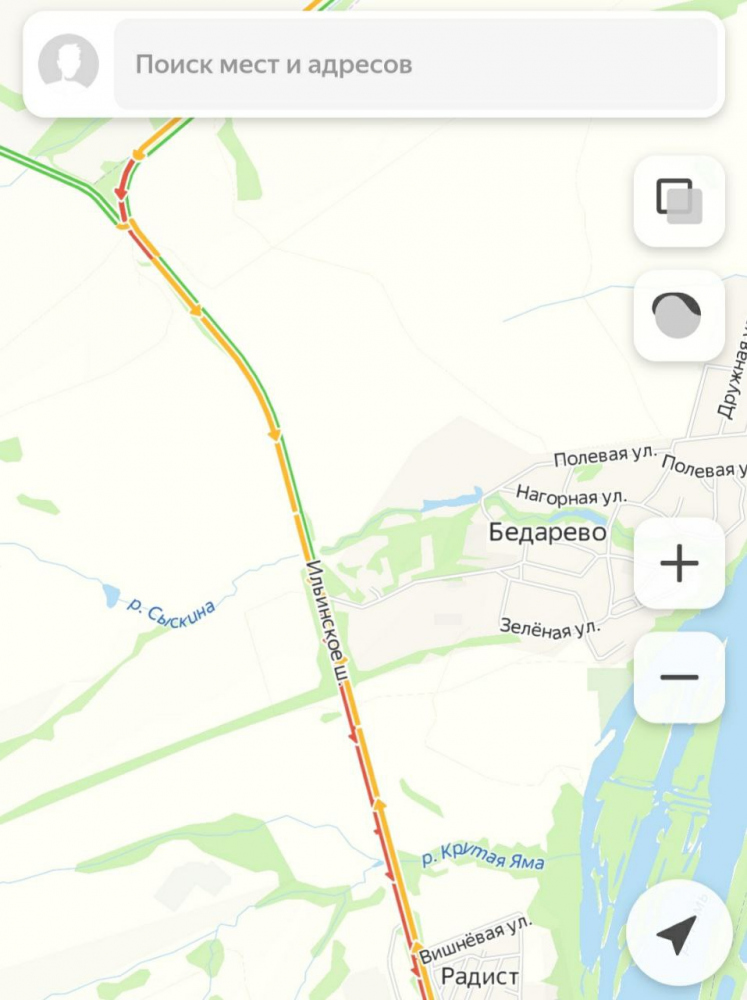
Task: Center map on my location
Action: (677, 934)
